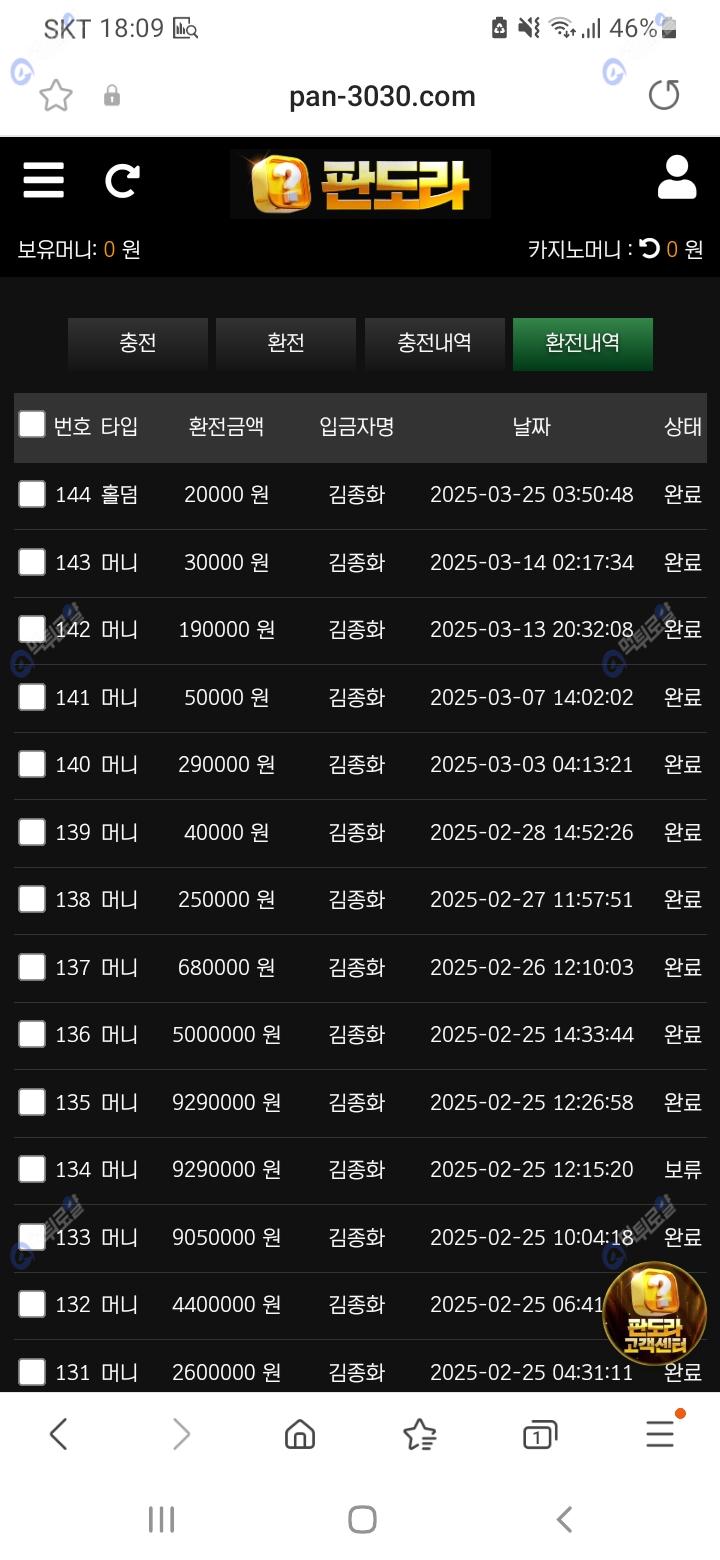720x1560 pixels.
Task: Tick the checkbox for row 144
Action: 32,494
